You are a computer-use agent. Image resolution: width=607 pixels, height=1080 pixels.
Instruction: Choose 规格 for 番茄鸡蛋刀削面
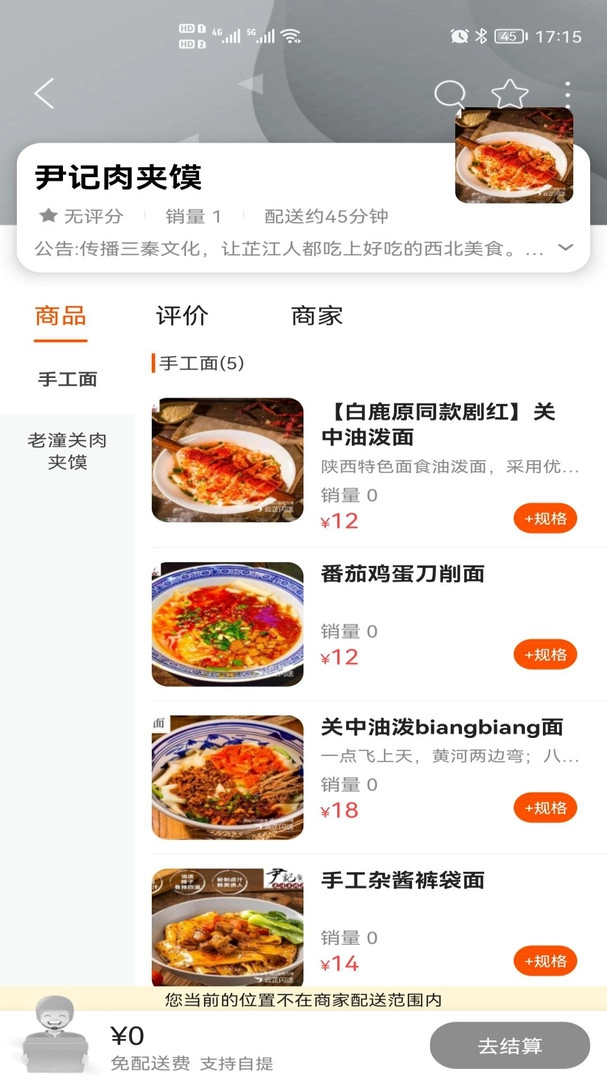click(x=545, y=654)
